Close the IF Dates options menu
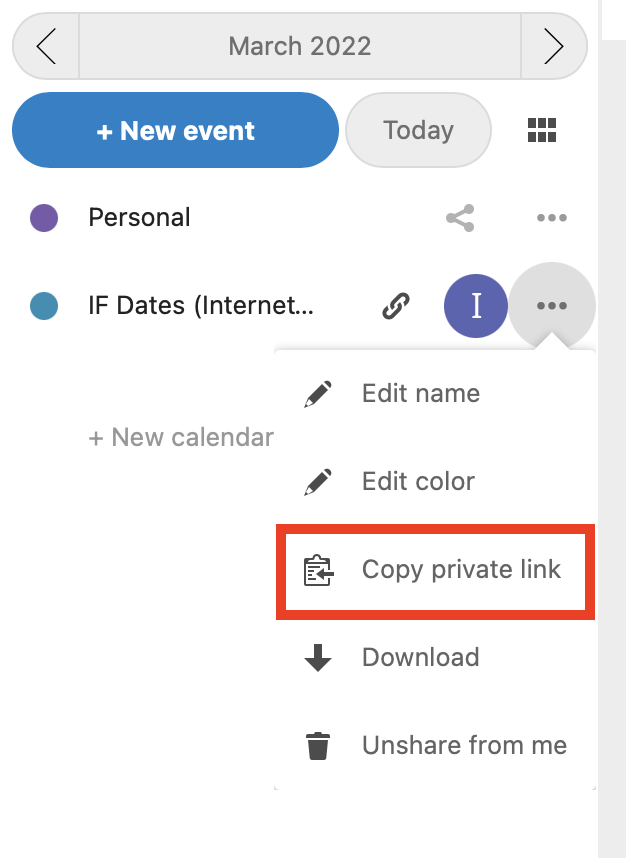Viewport: 626px width, 858px height. (552, 306)
